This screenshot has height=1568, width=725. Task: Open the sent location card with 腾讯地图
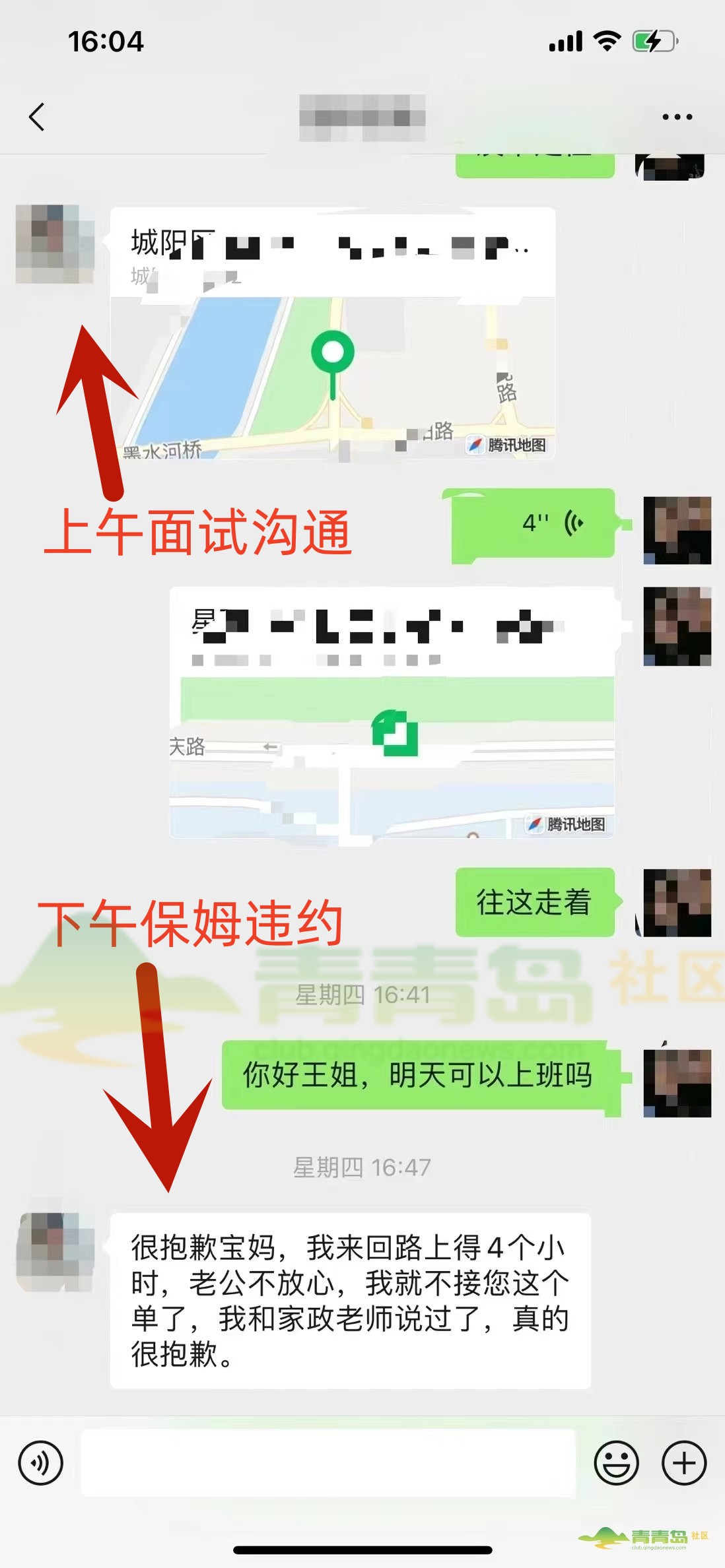point(392,713)
